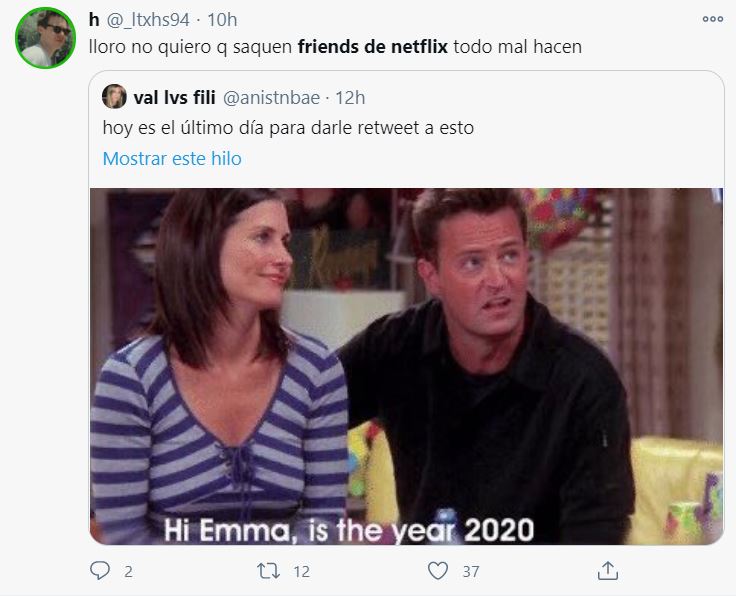Like the tweet by _ltxhs94
This screenshot has width=736, height=596.
(x=438, y=571)
